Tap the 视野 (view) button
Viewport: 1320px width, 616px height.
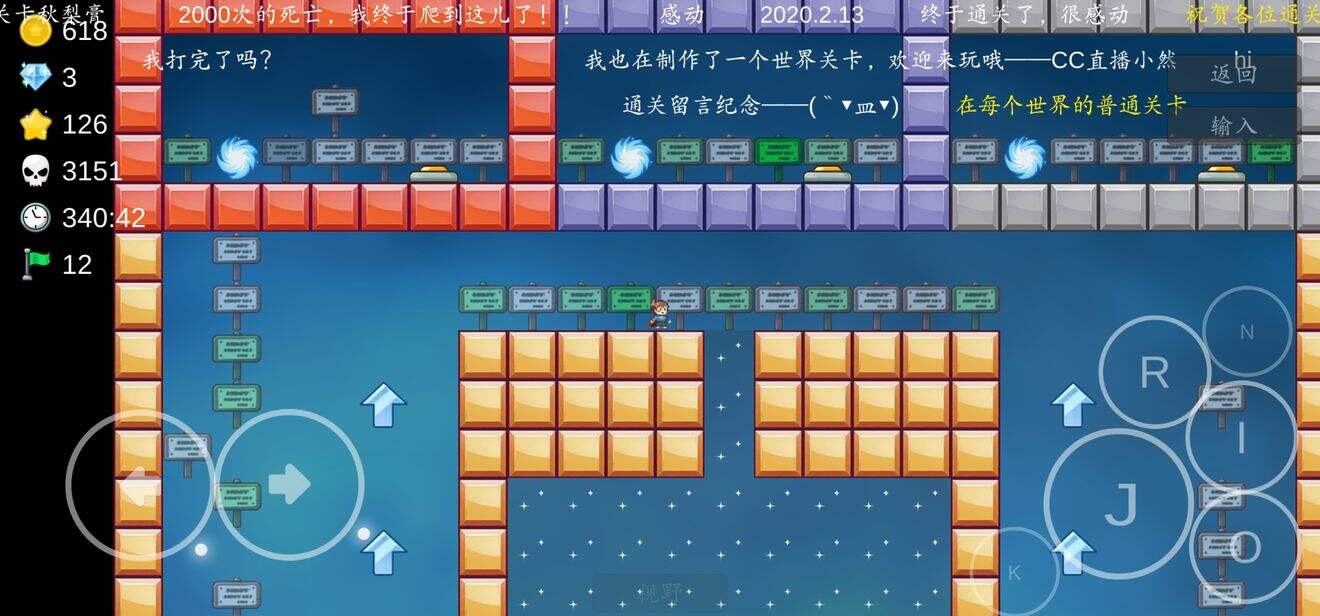(x=659, y=593)
